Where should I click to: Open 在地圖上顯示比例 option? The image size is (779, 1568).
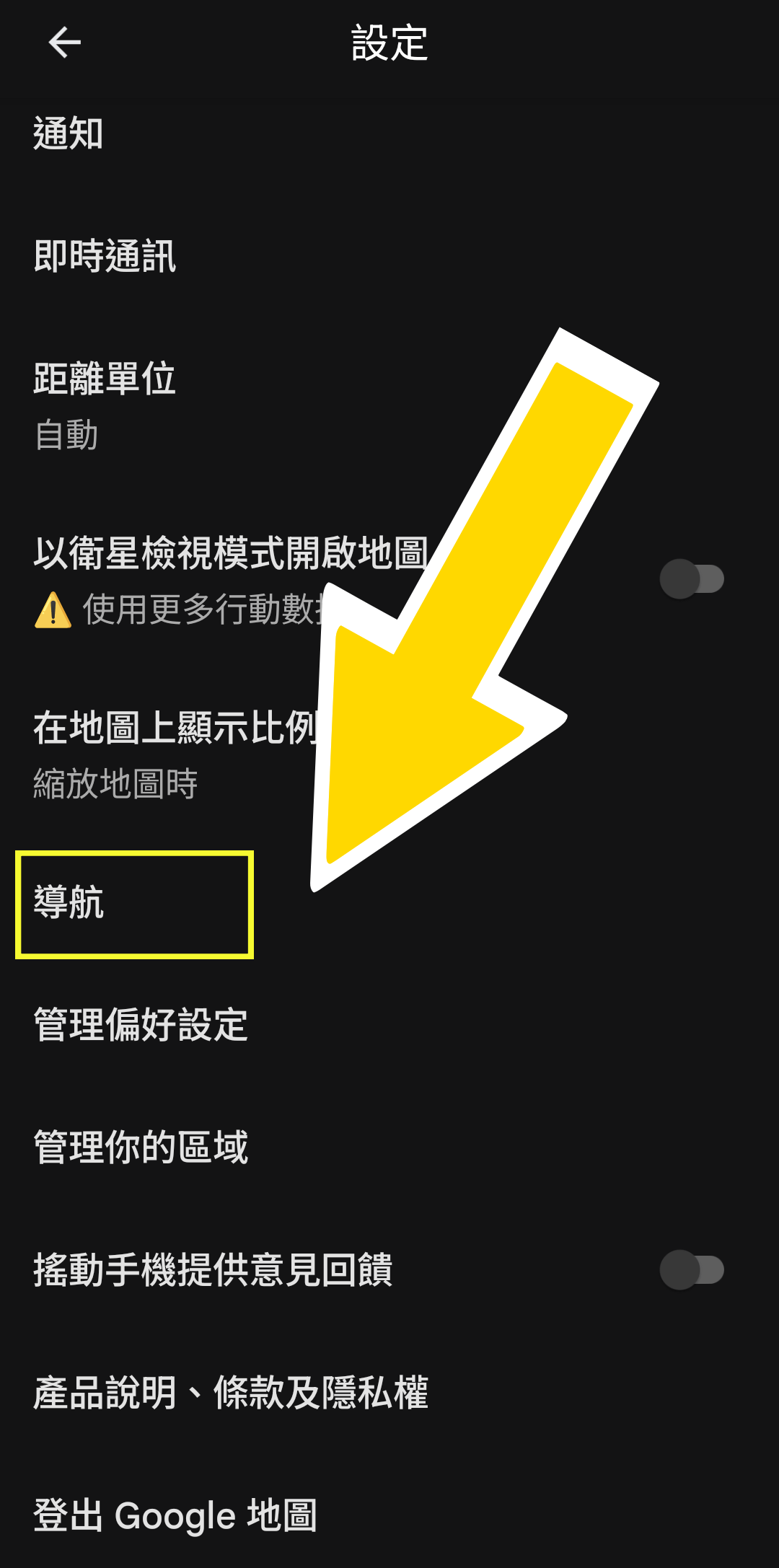(173, 754)
